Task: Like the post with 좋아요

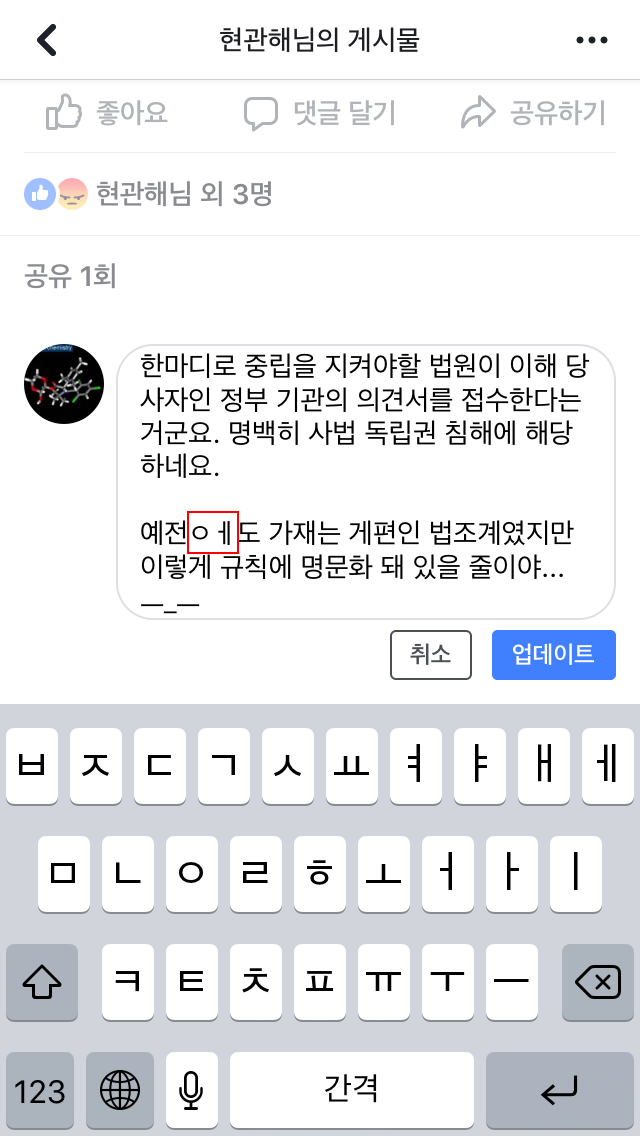Action: (107, 114)
